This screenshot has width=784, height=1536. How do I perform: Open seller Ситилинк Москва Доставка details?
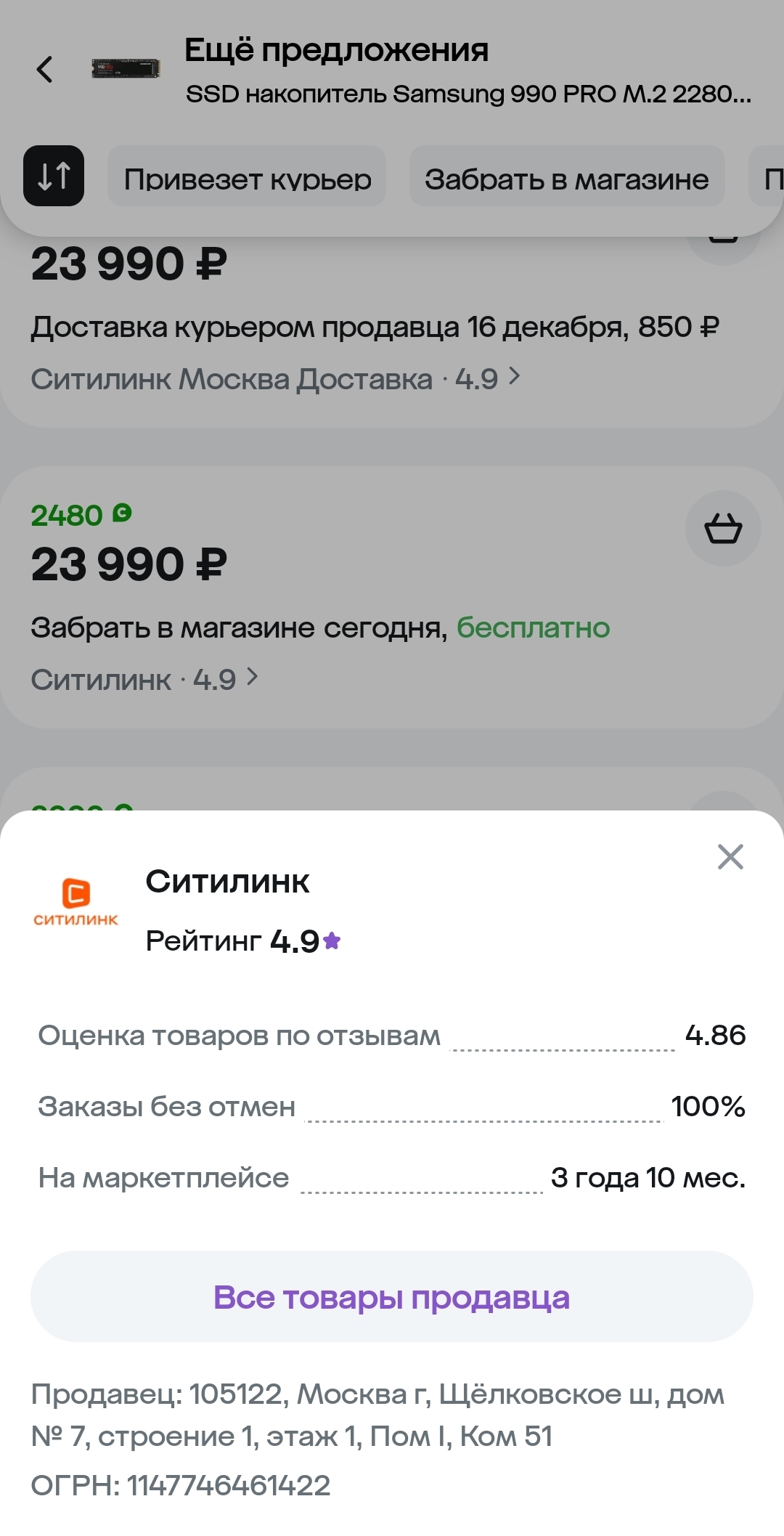(275, 378)
